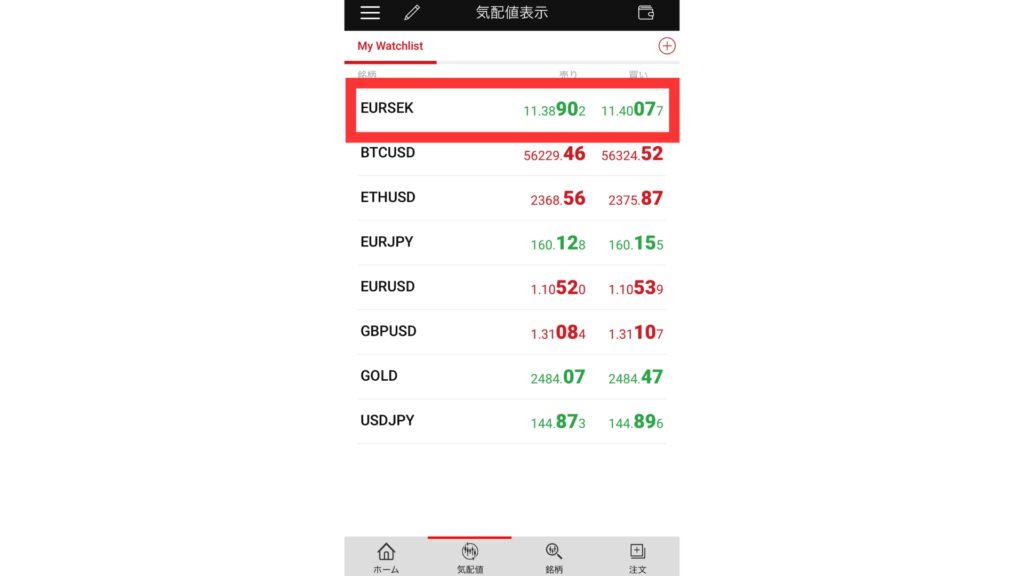Switch to the 気配値 tab
1024x576 pixels.
pyautogui.click(x=469, y=557)
